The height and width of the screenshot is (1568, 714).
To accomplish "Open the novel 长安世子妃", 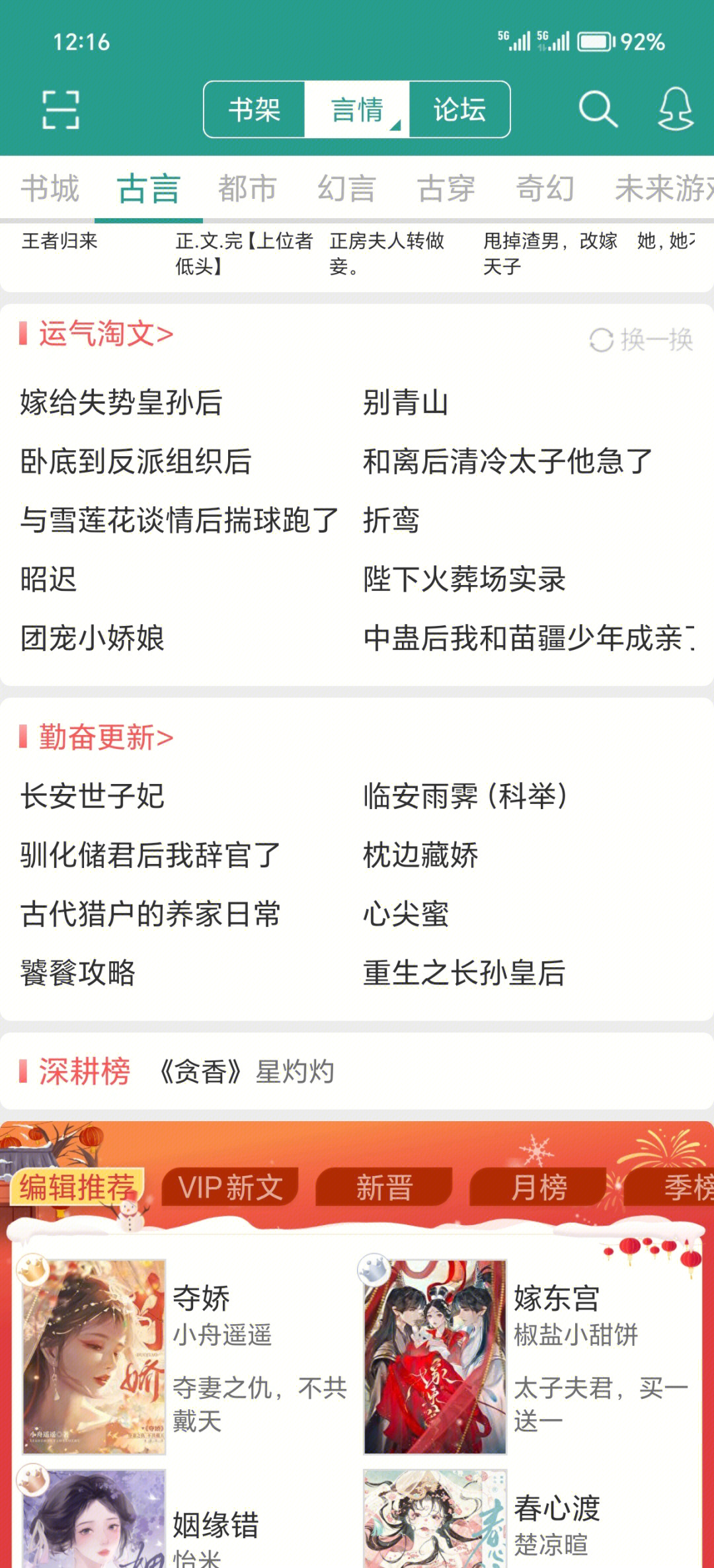I will click(x=92, y=796).
